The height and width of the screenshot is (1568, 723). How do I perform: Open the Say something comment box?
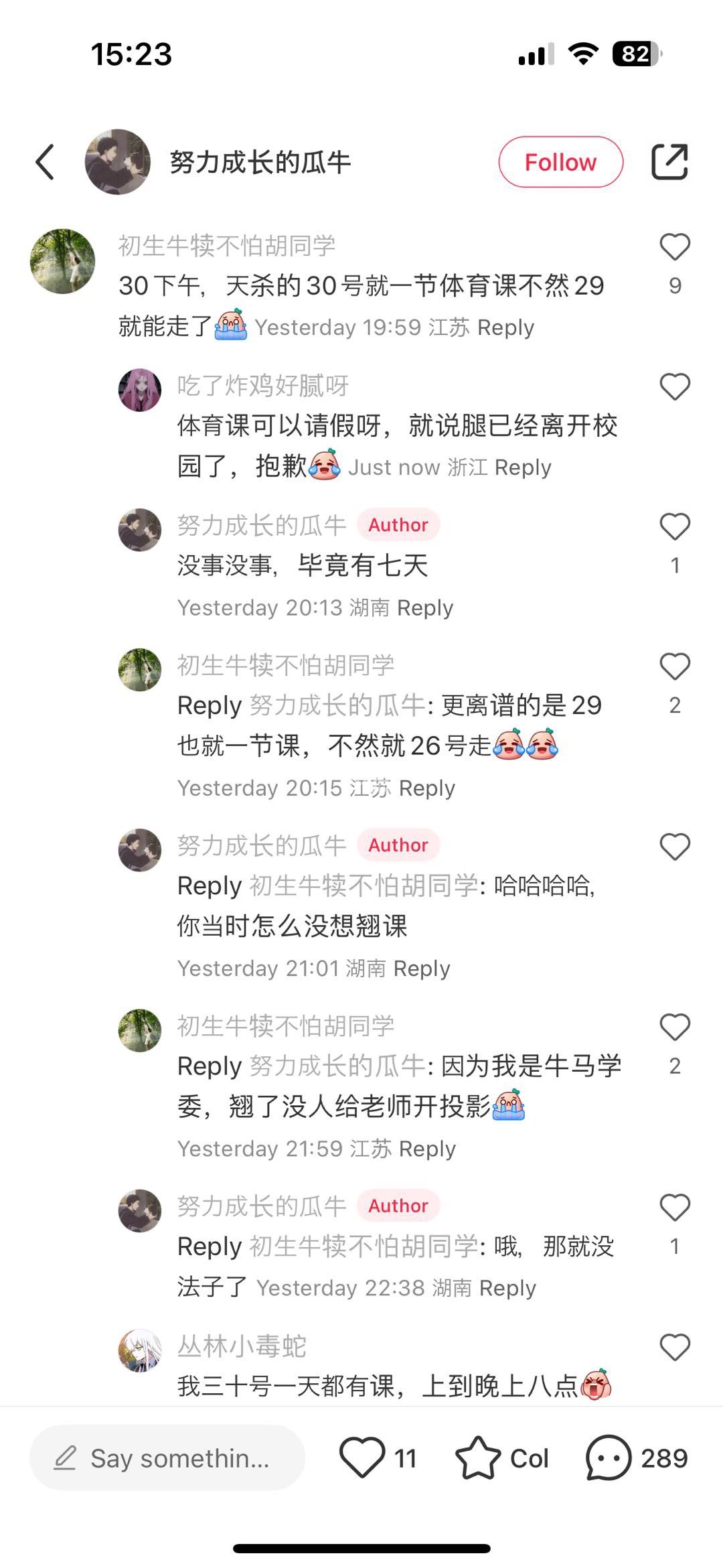click(x=167, y=1458)
